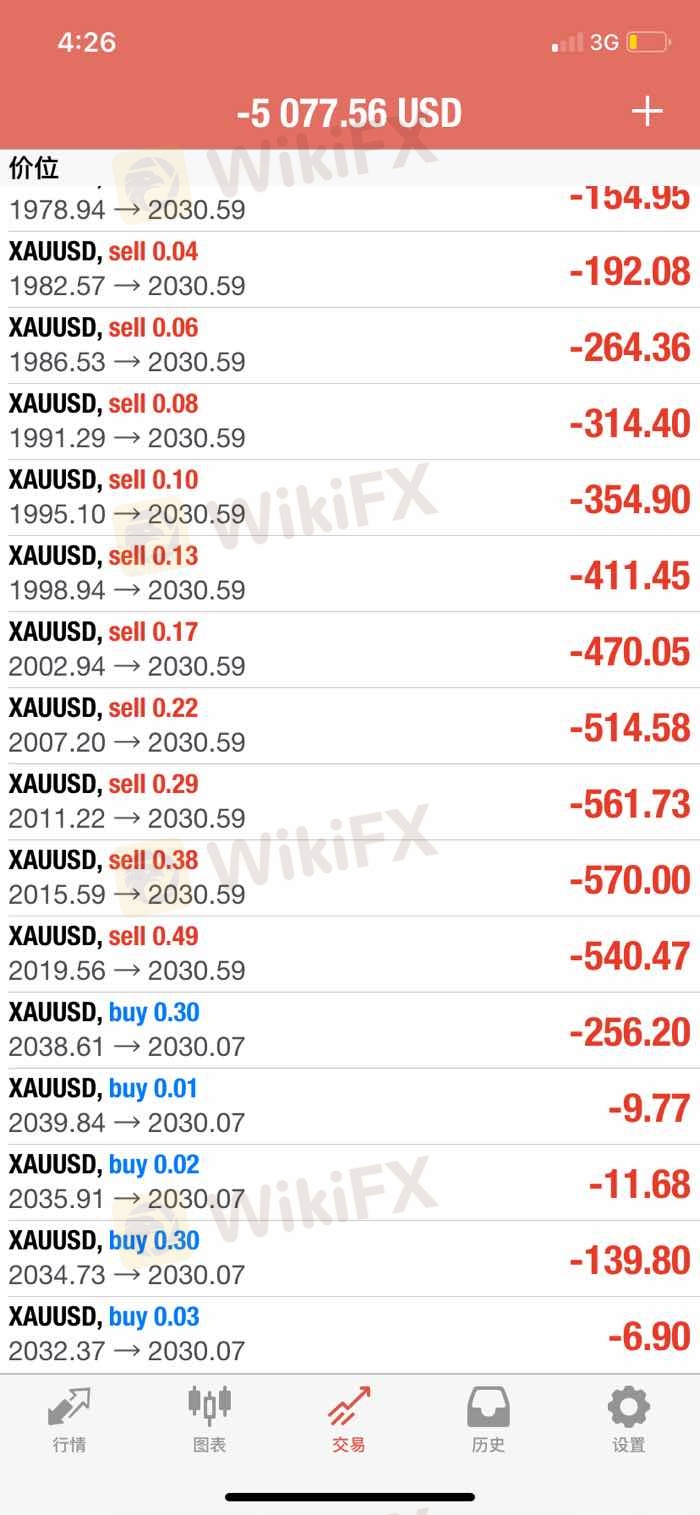Select the XAUUSD sell 0.49 position
This screenshot has width=700, height=1515.
click(x=350, y=954)
